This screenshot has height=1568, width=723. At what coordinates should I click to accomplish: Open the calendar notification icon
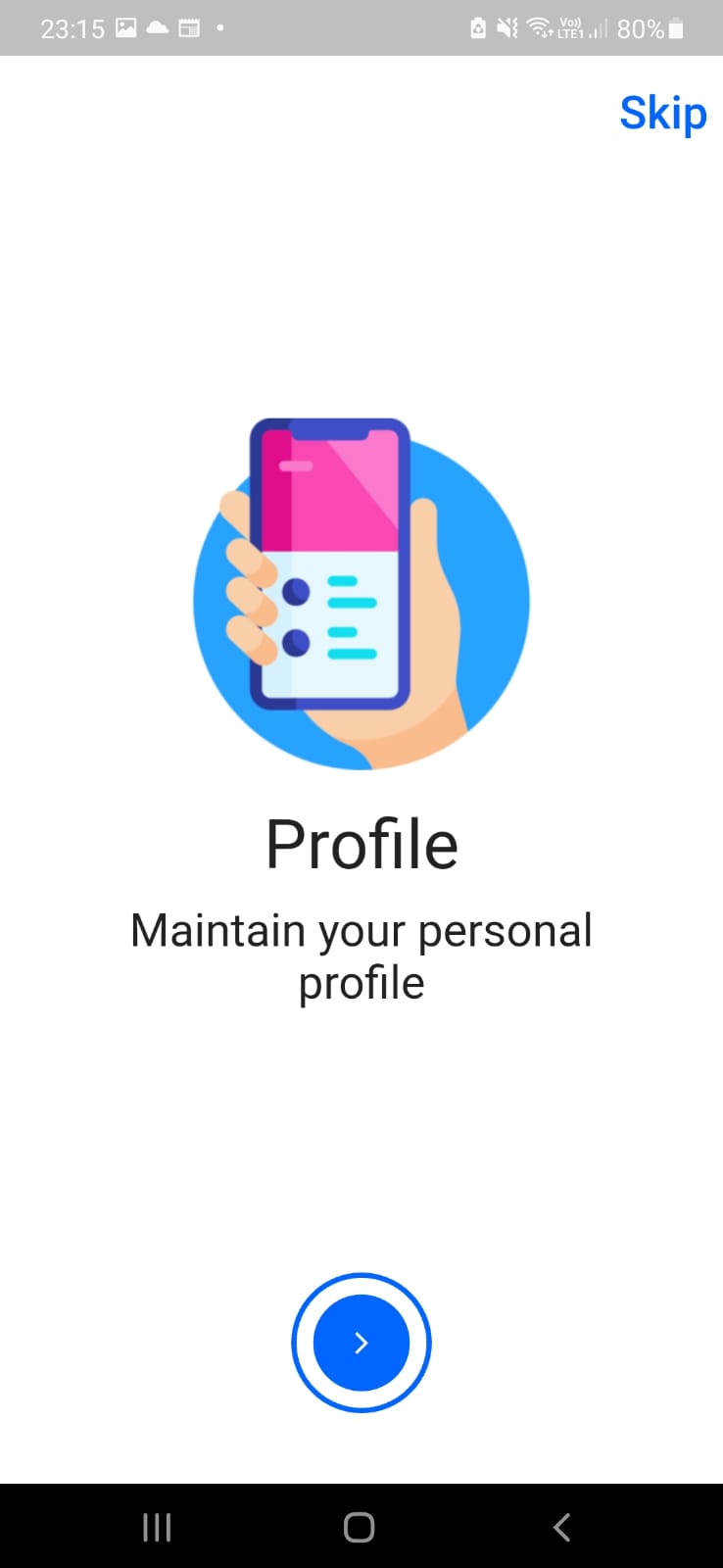click(x=188, y=27)
